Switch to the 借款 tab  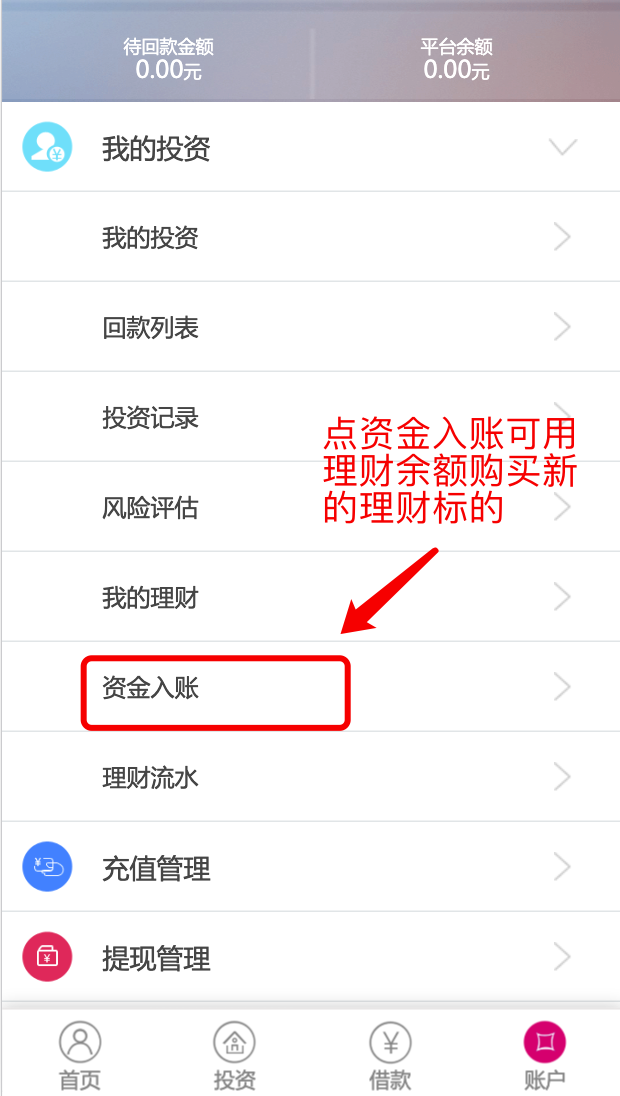(x=389, y=1055)
